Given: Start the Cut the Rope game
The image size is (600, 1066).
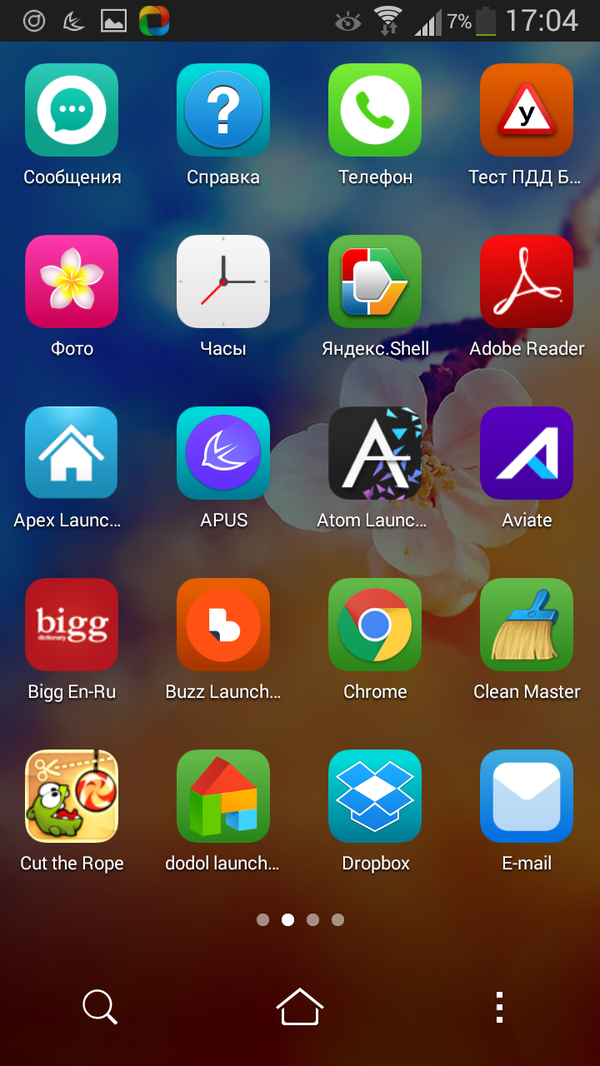Looking at the screenshot, I should point(71,797).
